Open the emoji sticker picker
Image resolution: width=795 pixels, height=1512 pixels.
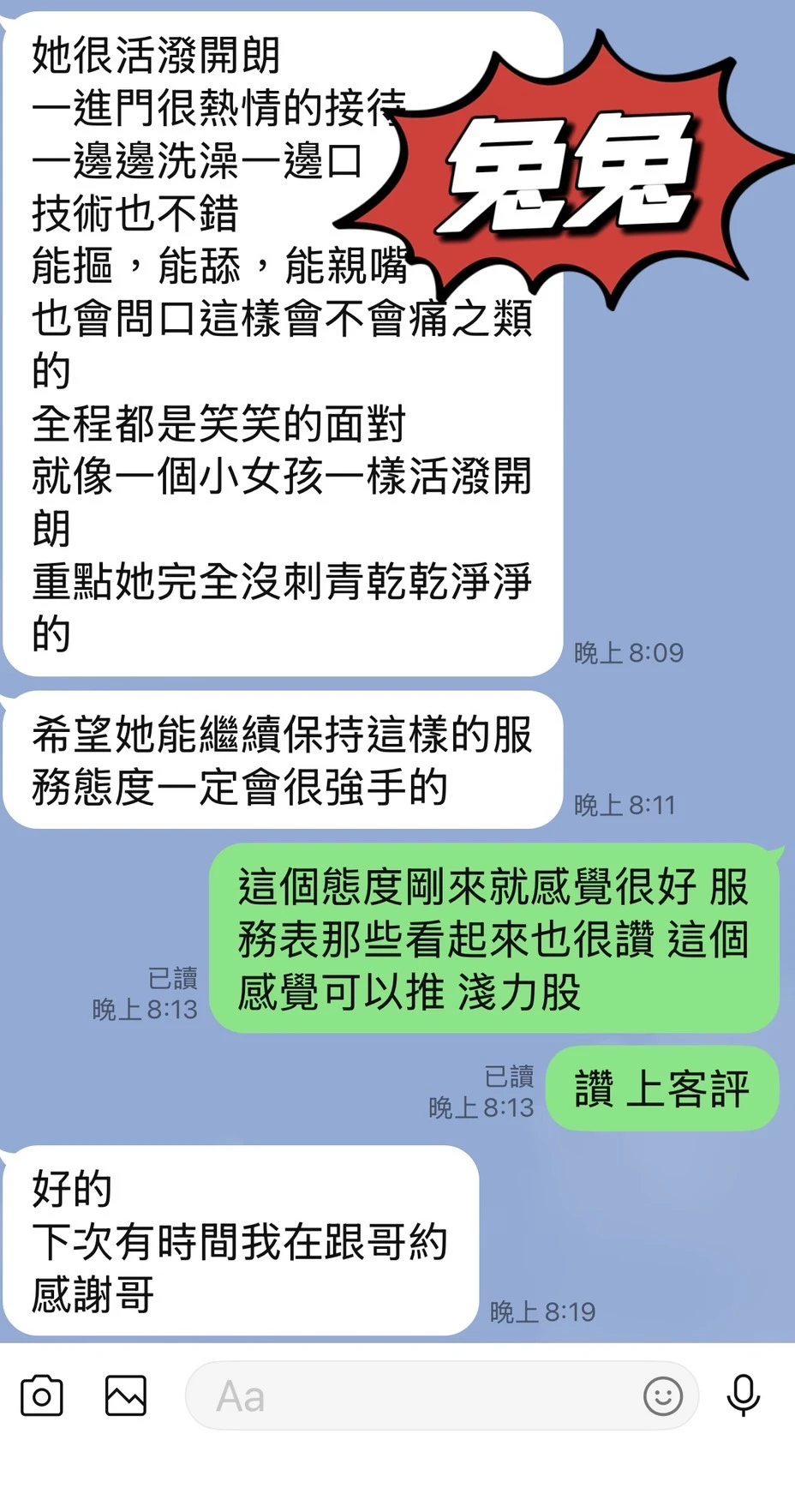pos(663,1397)
